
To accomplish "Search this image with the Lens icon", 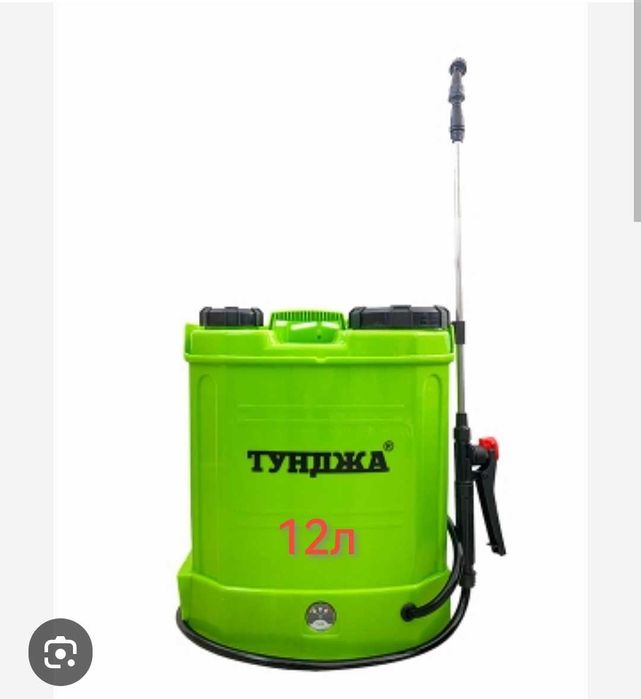I will [x=61, y=652].
